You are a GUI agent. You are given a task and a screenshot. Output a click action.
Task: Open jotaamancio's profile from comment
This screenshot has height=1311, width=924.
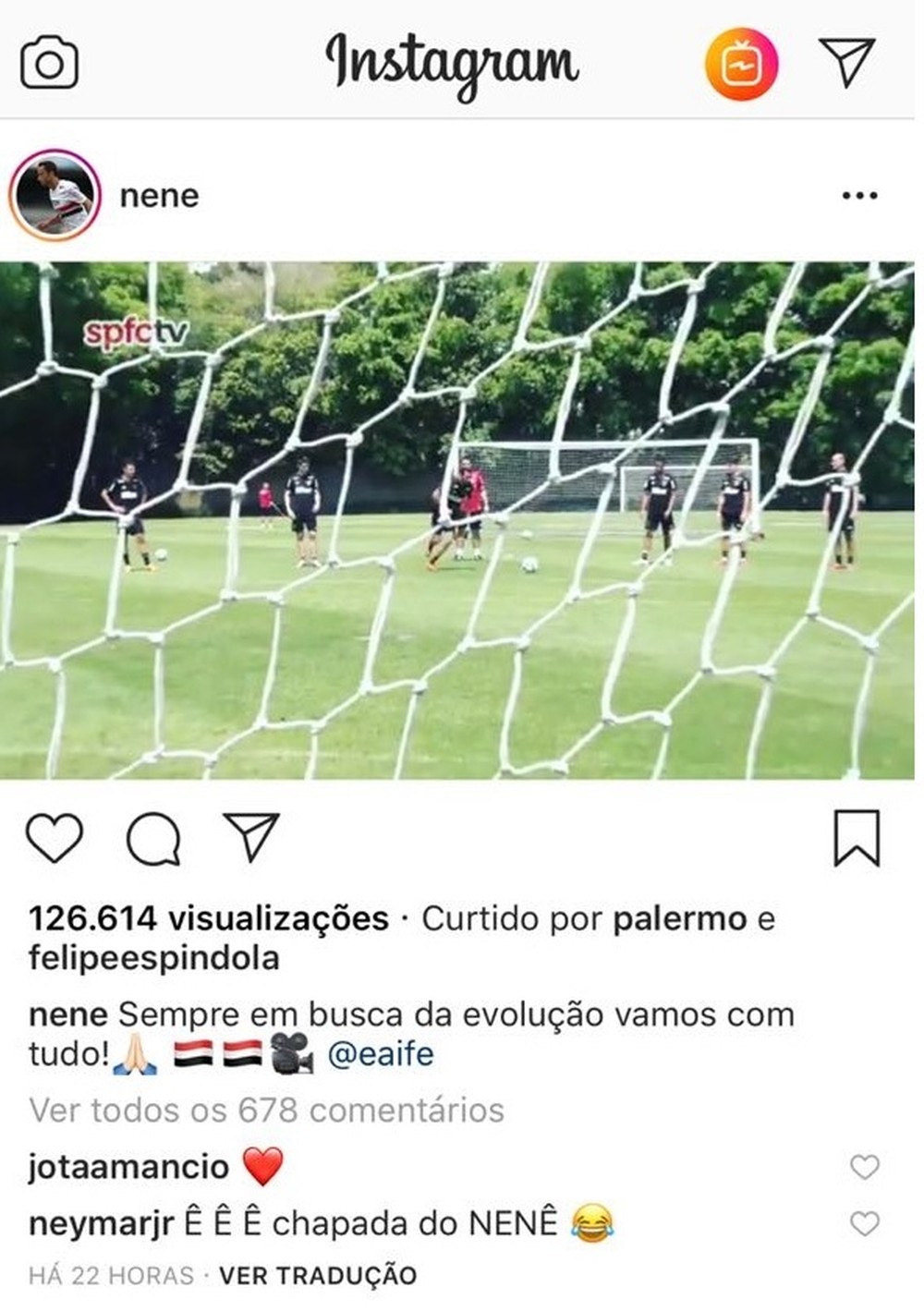(x=128, y=1167)
